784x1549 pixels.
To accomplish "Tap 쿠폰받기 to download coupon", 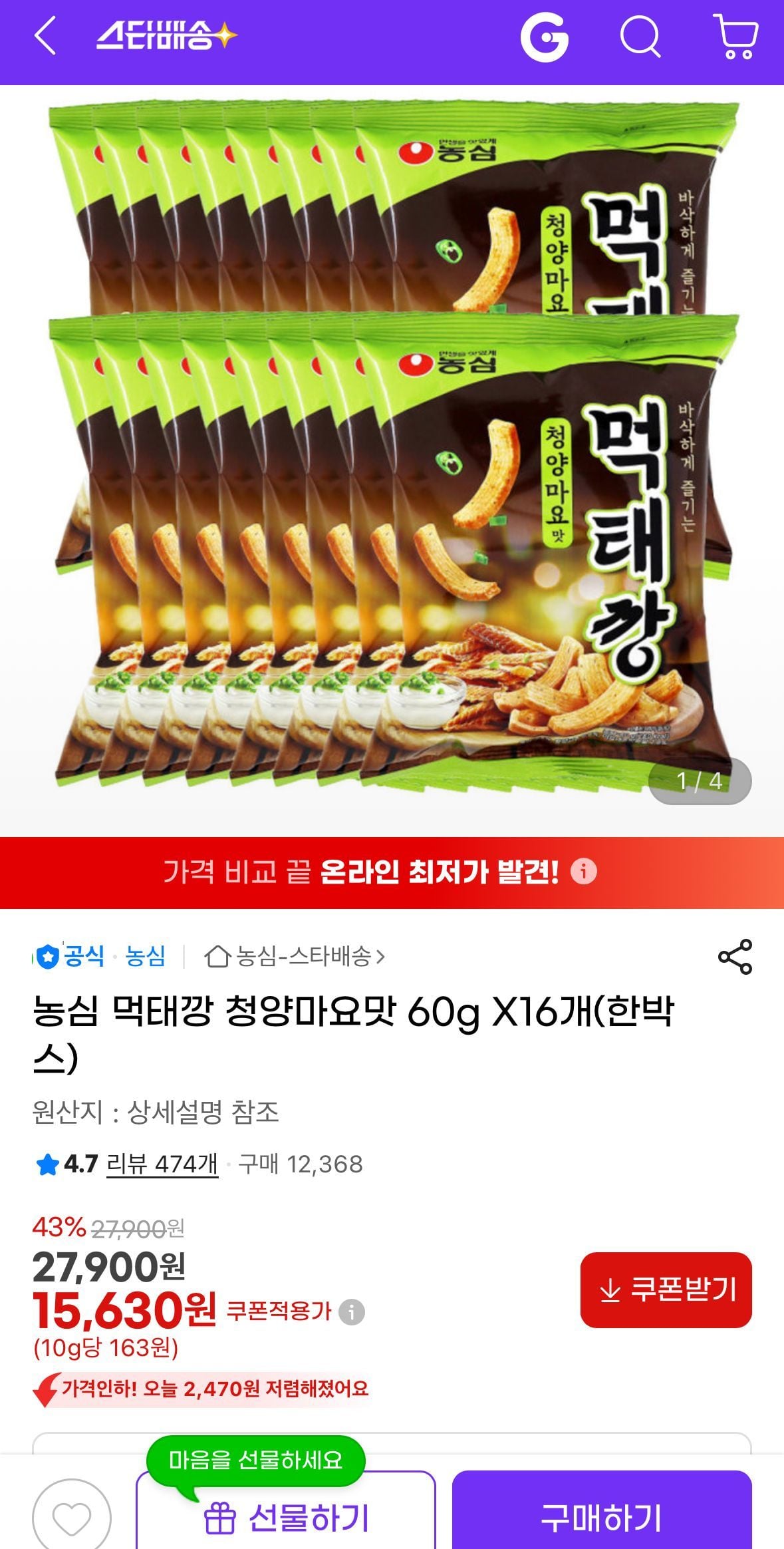I will pyautogui.click(x=666, y=1290).
